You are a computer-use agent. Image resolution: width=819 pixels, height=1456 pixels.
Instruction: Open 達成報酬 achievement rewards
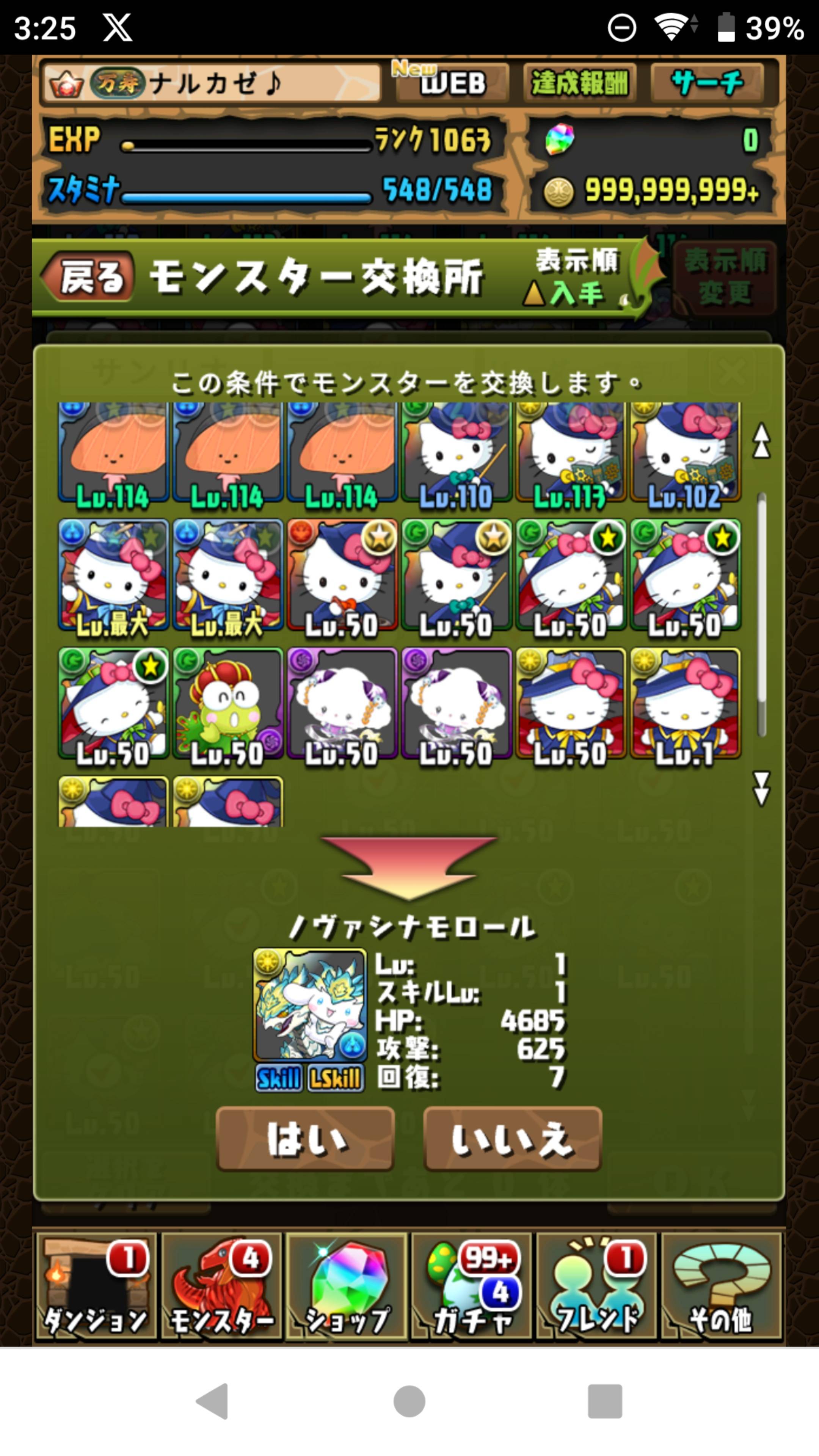[x=579, y=83]
